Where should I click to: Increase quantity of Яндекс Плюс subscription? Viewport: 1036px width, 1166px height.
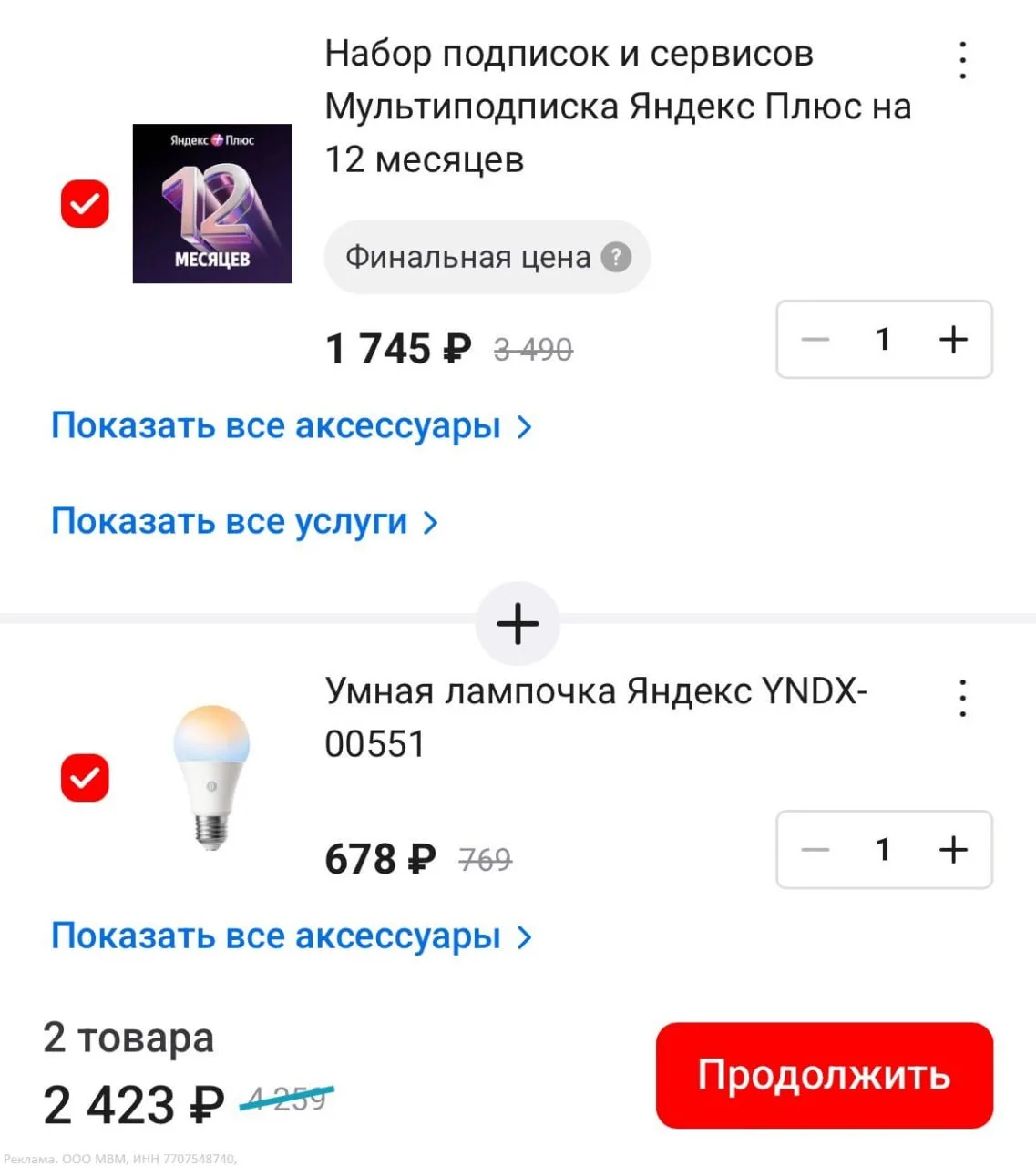[953, 340]
